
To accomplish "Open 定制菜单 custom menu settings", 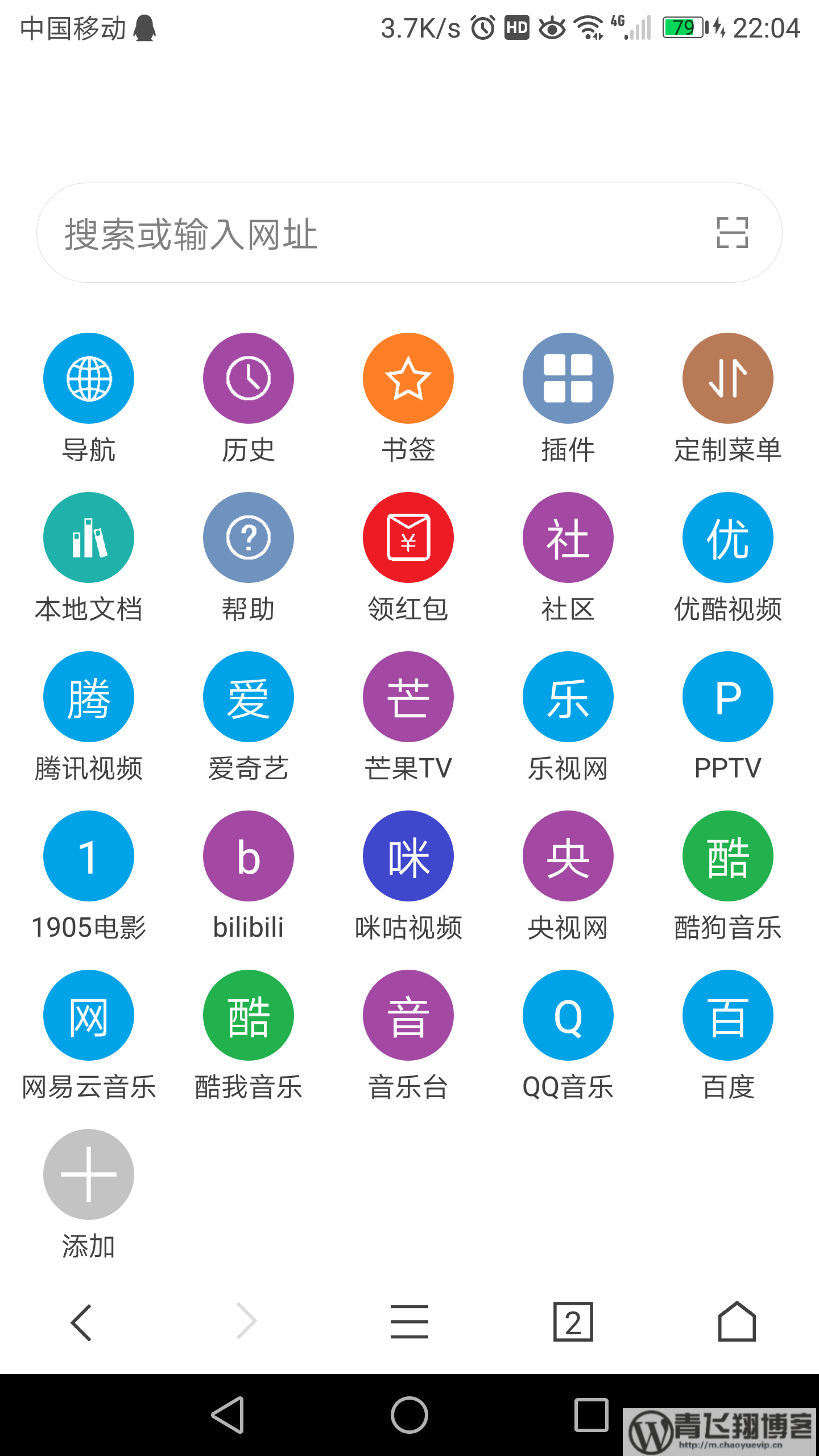I will (x=728, y=378).
